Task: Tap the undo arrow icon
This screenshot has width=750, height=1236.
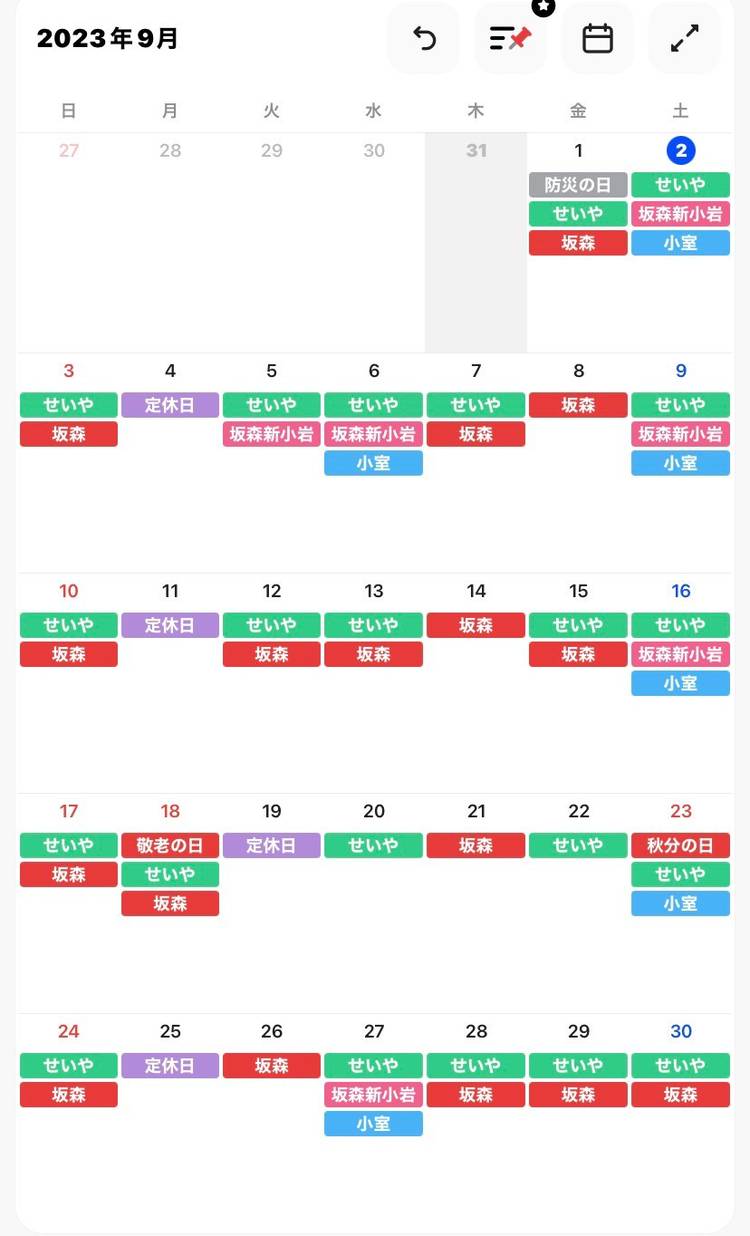Action: [x=424, y=39]
